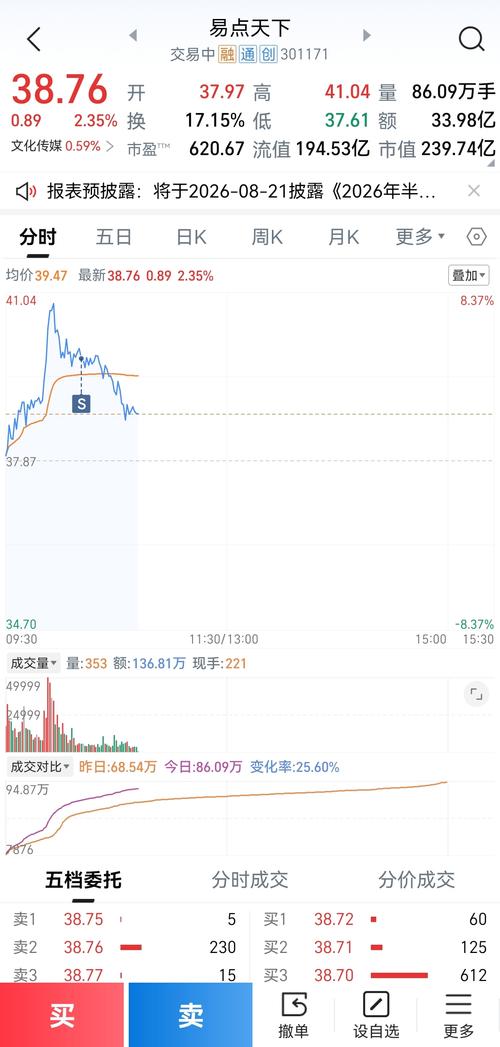Tap the blue 卖 sell button

pos(191,1015)
